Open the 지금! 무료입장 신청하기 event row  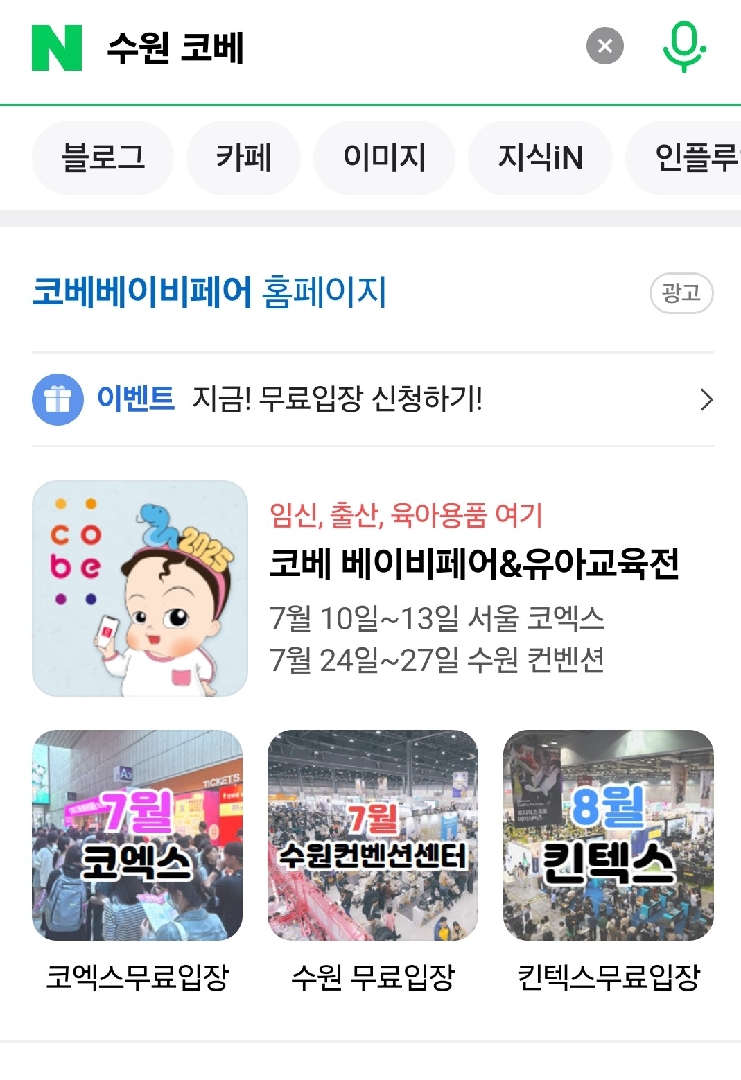tap(372, 400)
